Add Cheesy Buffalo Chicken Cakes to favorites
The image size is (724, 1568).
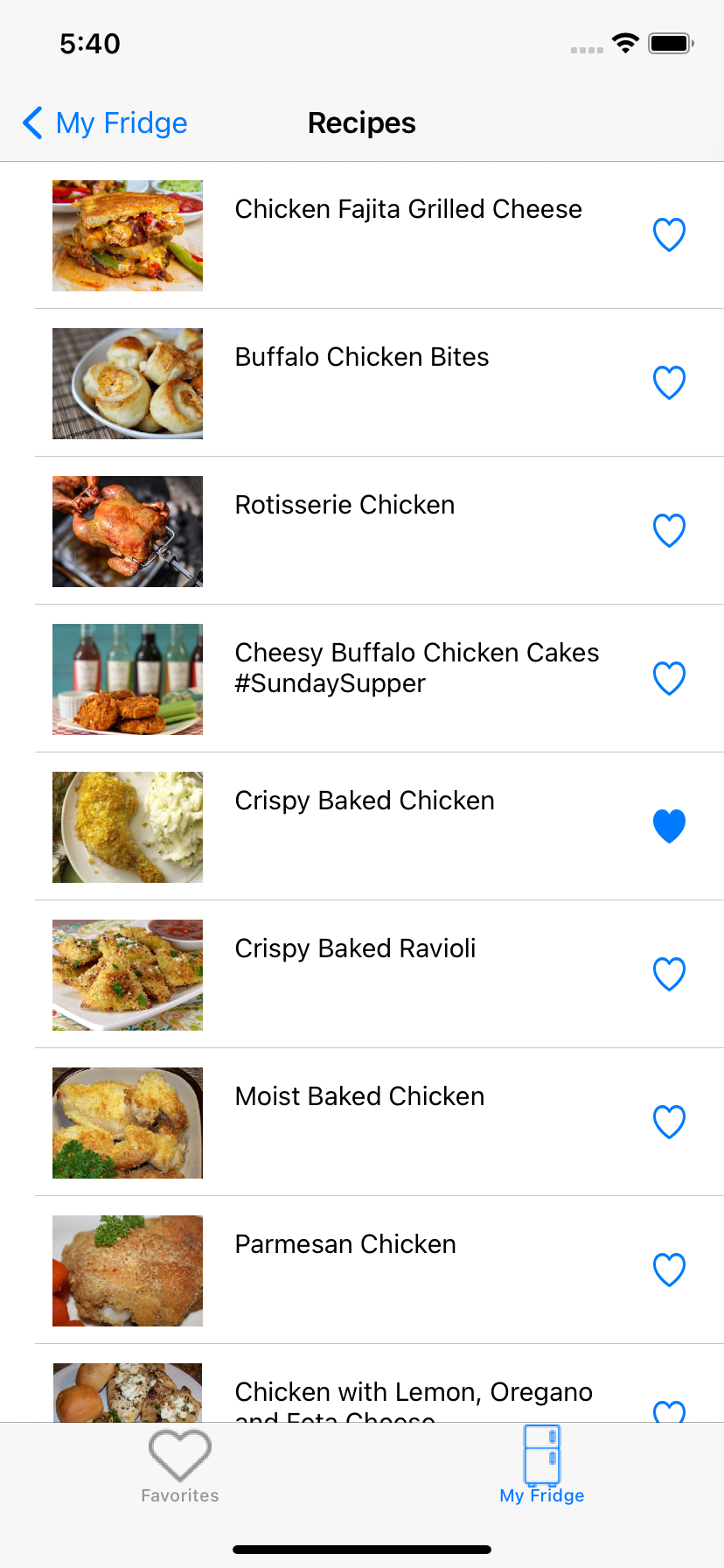(669, 678)
